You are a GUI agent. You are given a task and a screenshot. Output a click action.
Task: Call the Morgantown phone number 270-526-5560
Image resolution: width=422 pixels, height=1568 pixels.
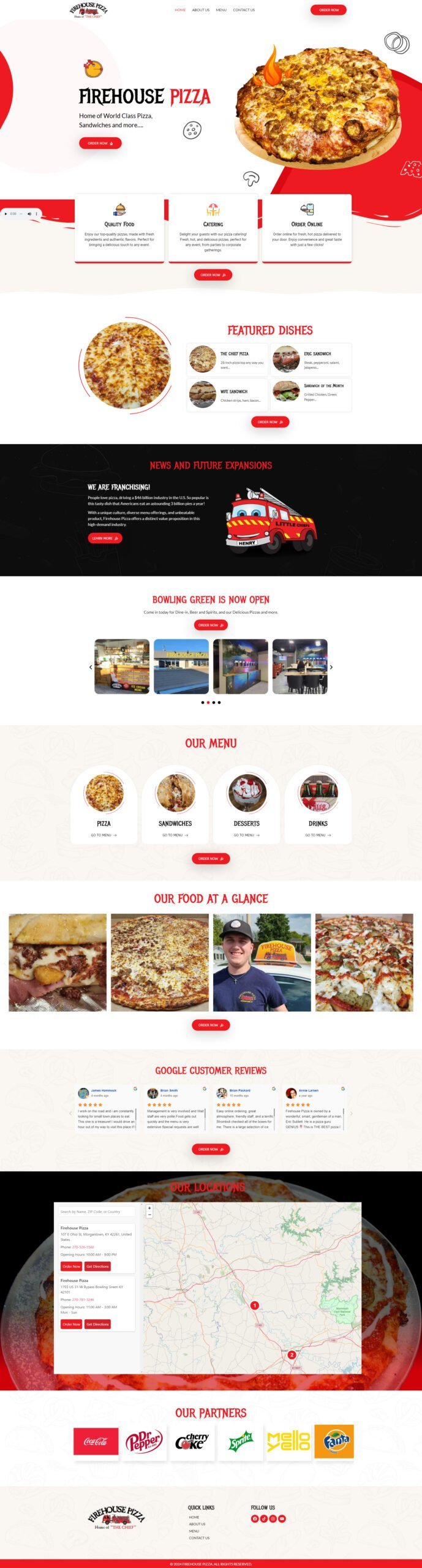(x=83, y=1247)
